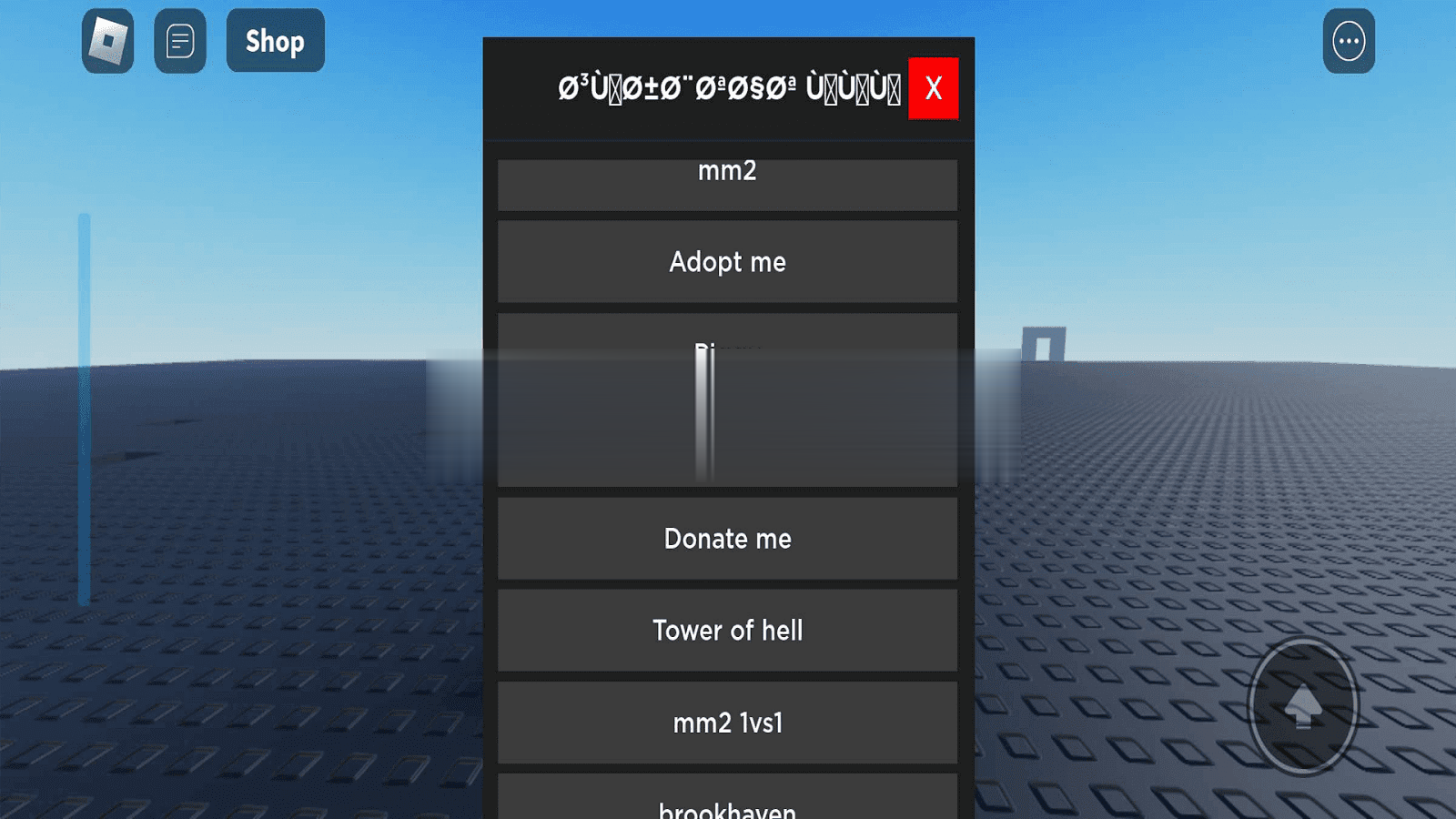Image resolution: width=1456 pixels, height=819 pixels.
Task: Select Tower of hell
Action: point(727,631)
